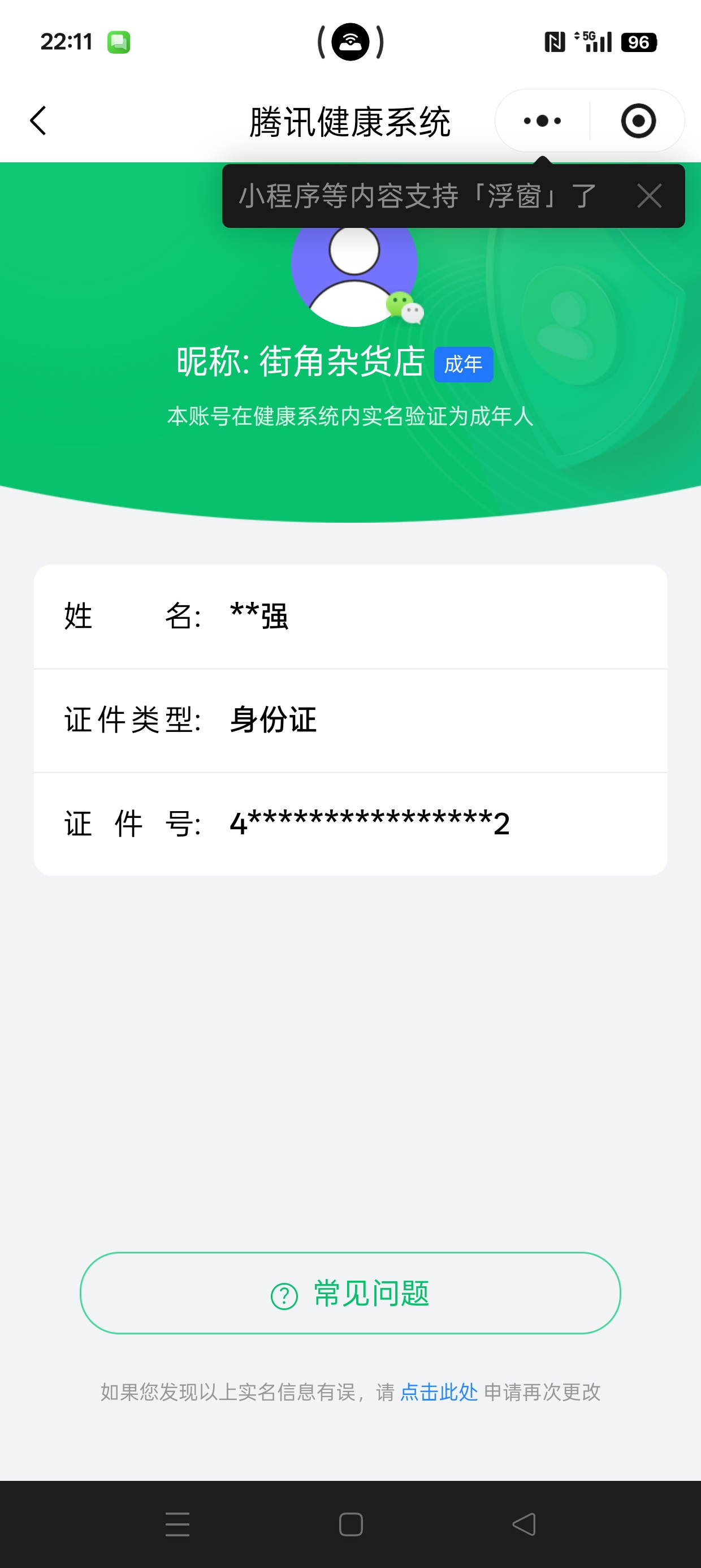This screenshot has width=701, height=1568.
Task: Go to the home screen via navigation bar
Action: click(350, 1524)
